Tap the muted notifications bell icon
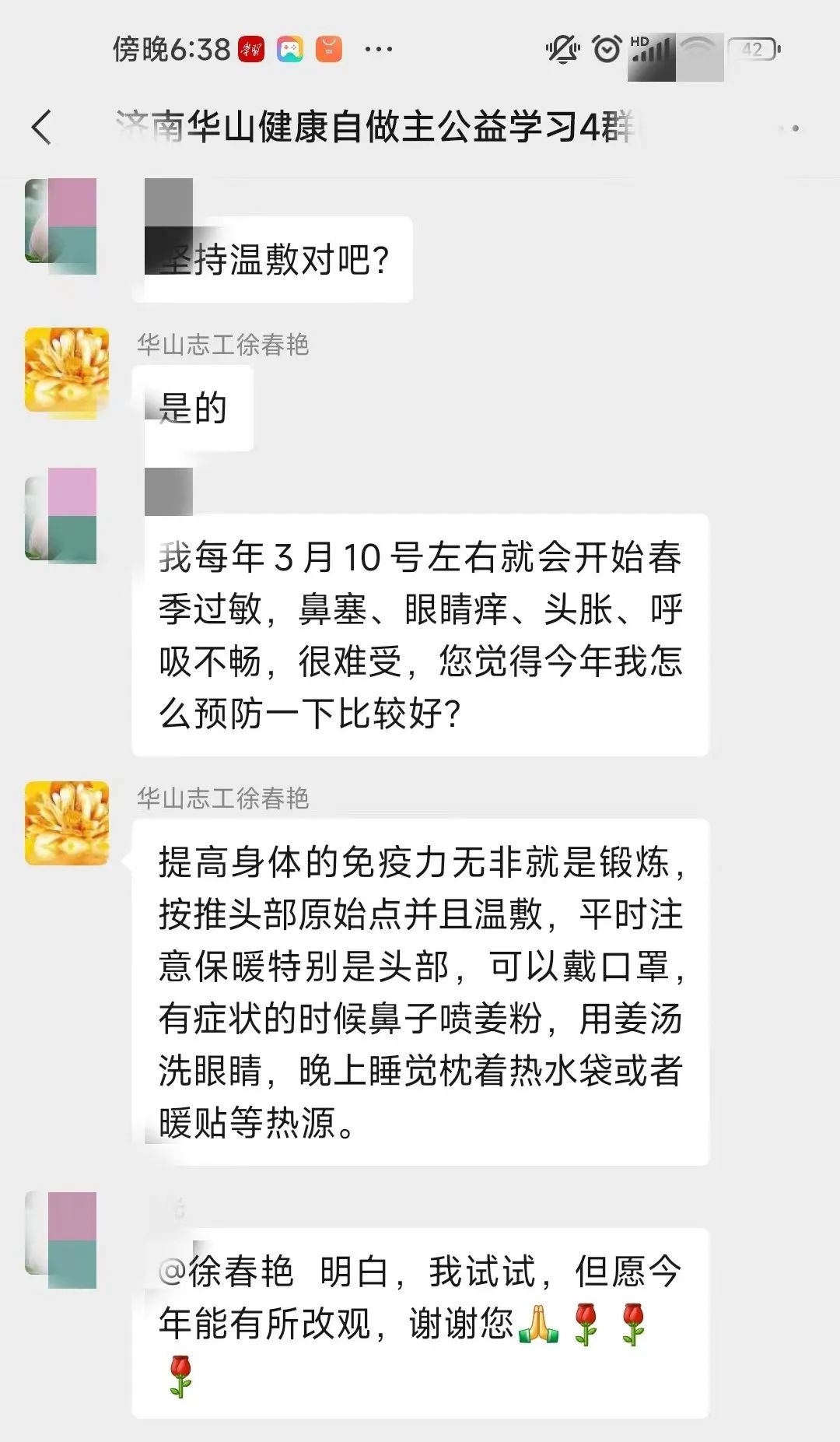Screen dimensions: 840x1442 point(562,49)
